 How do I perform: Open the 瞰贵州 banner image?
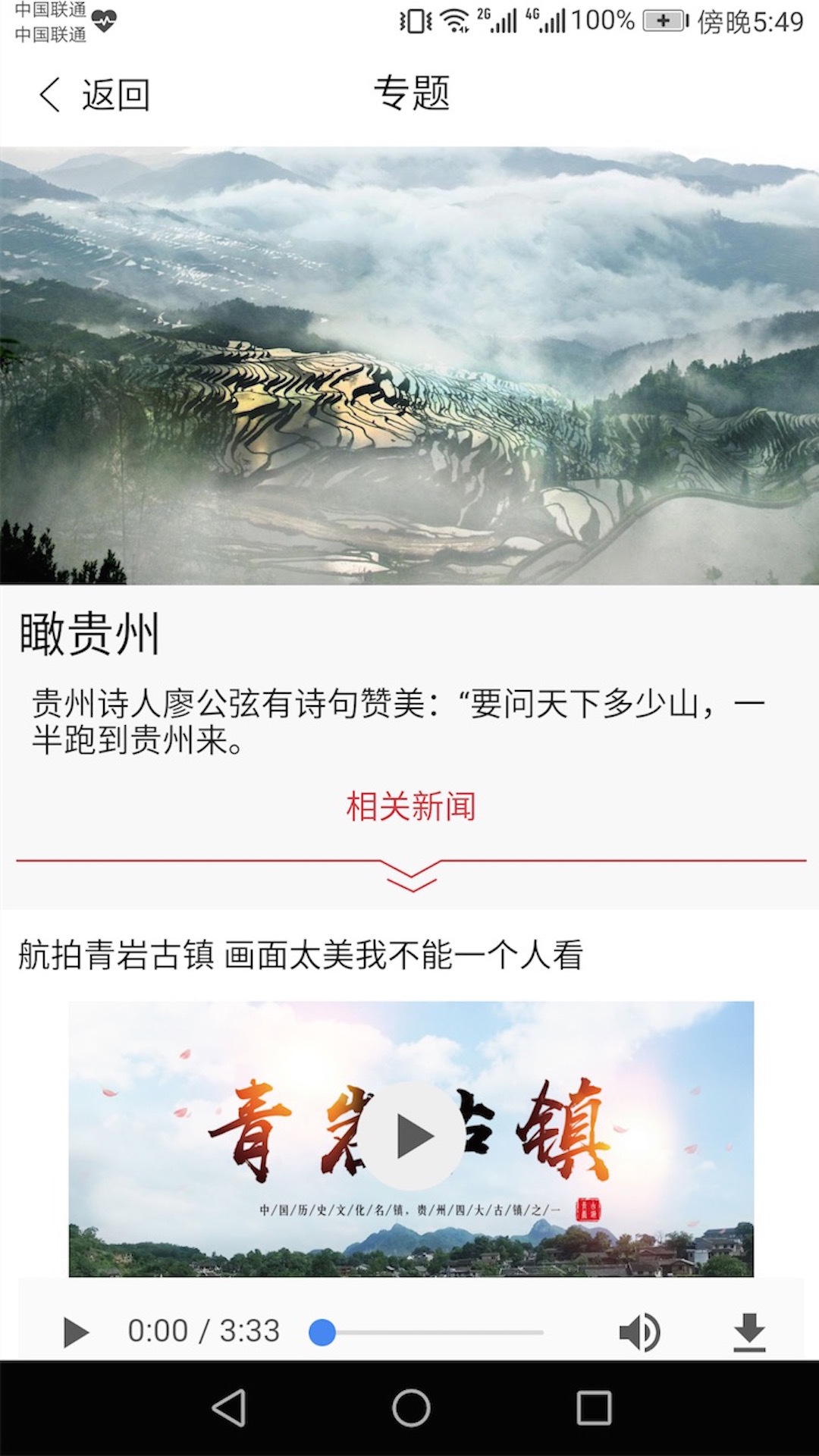[x=409, y=366]
